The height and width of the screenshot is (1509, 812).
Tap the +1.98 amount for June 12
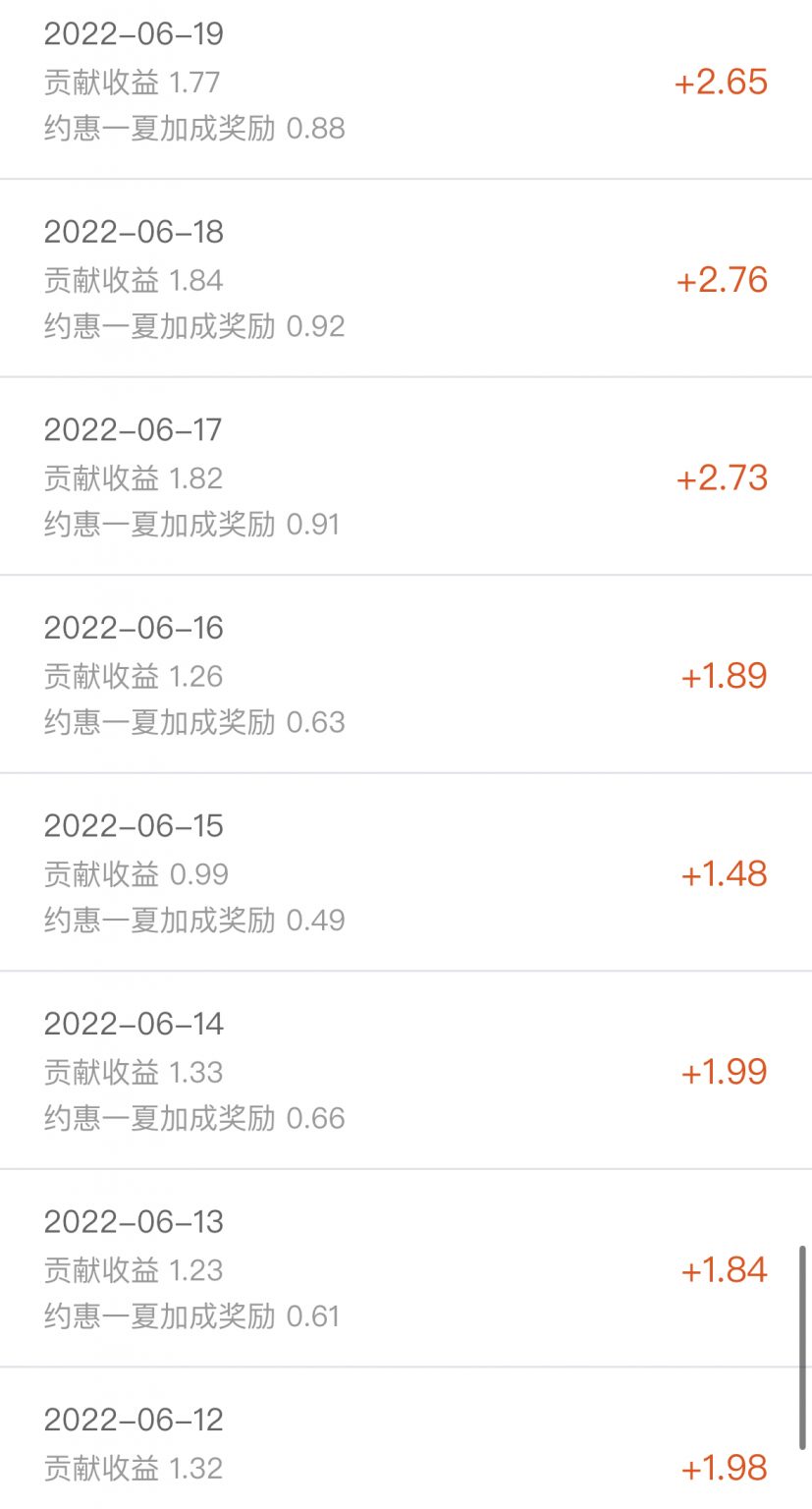click(725, 1468)
